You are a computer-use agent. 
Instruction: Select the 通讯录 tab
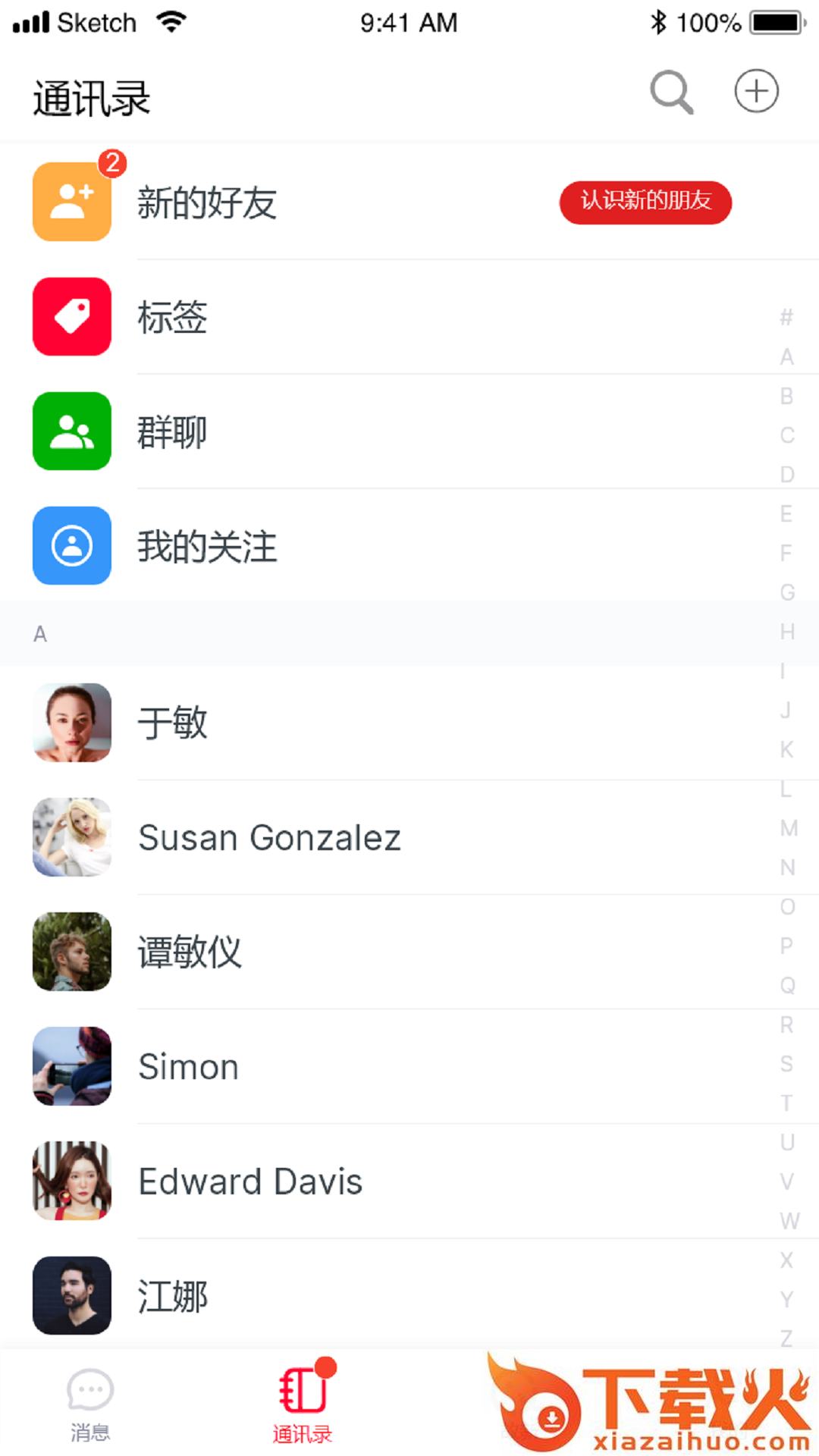point(303,1404)
